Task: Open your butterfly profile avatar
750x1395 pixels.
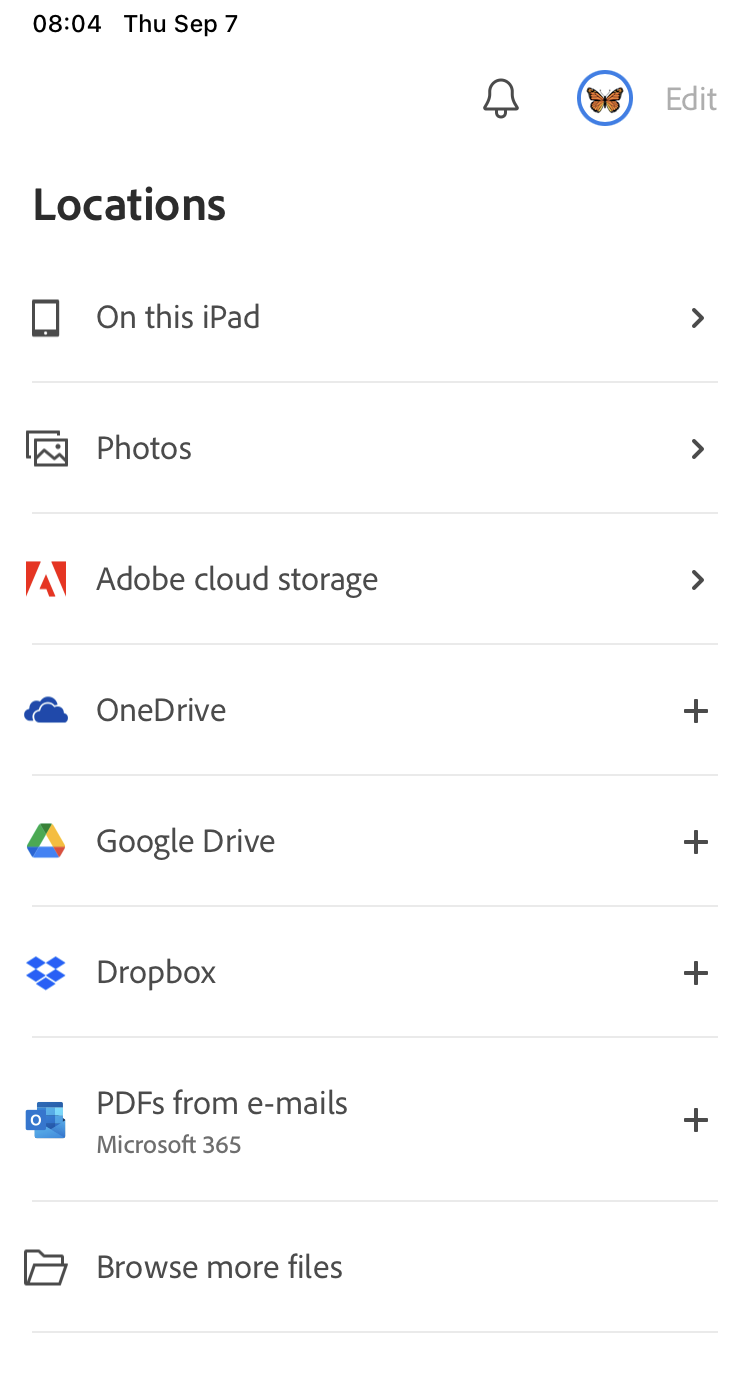Action: pyautogui.click(x=604, y=98)
